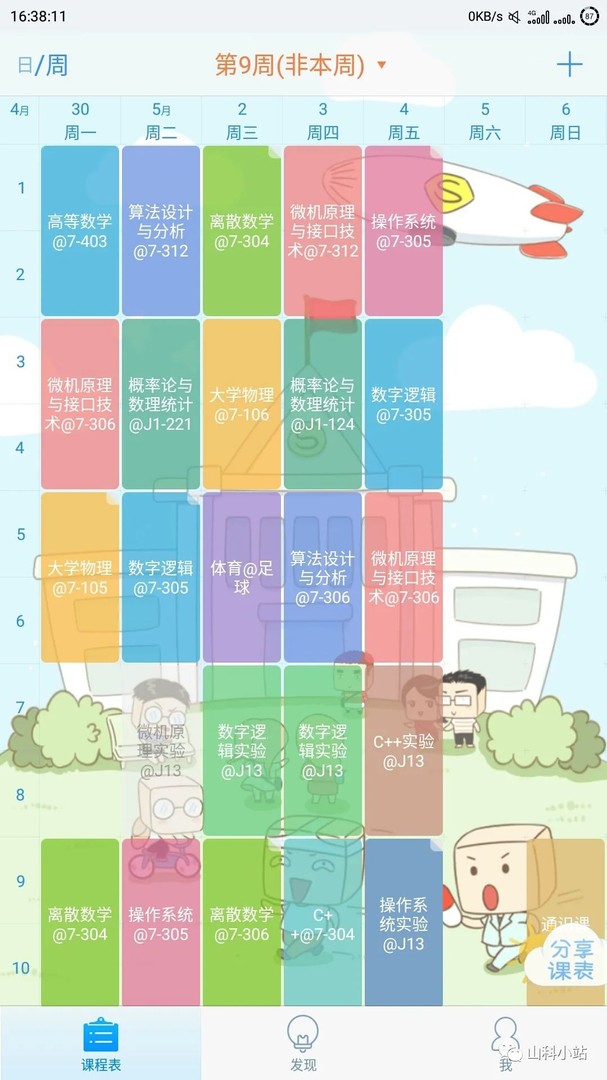This screenshot has height=1080, width=607.
Task: Open the C++实验 @J13 card
Action: click(404, 750)
